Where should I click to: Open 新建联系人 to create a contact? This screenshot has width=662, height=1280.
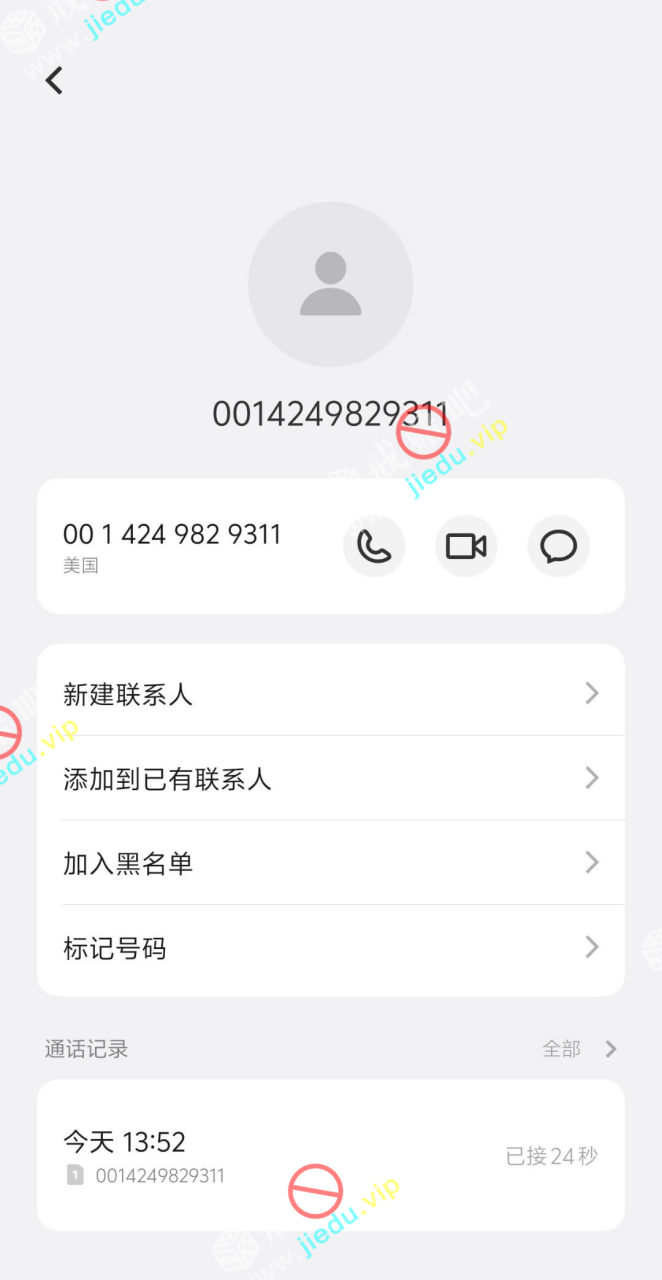330,693
